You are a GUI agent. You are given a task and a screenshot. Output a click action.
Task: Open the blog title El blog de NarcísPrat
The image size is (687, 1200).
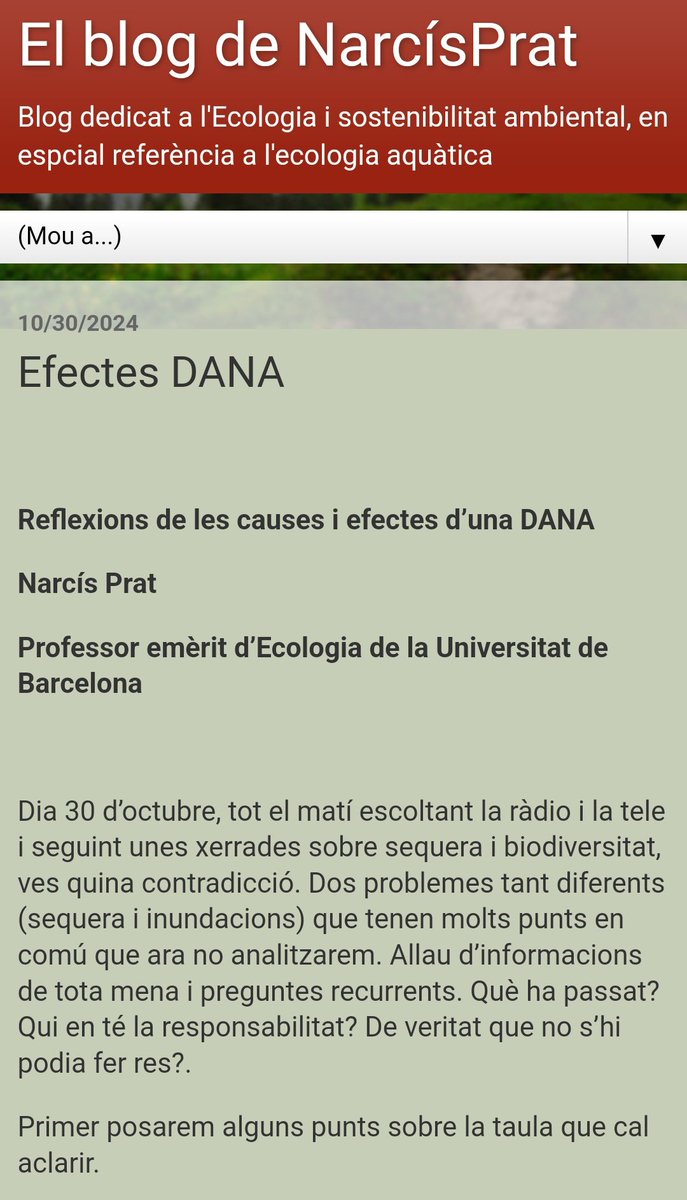(x=298, y=45)
